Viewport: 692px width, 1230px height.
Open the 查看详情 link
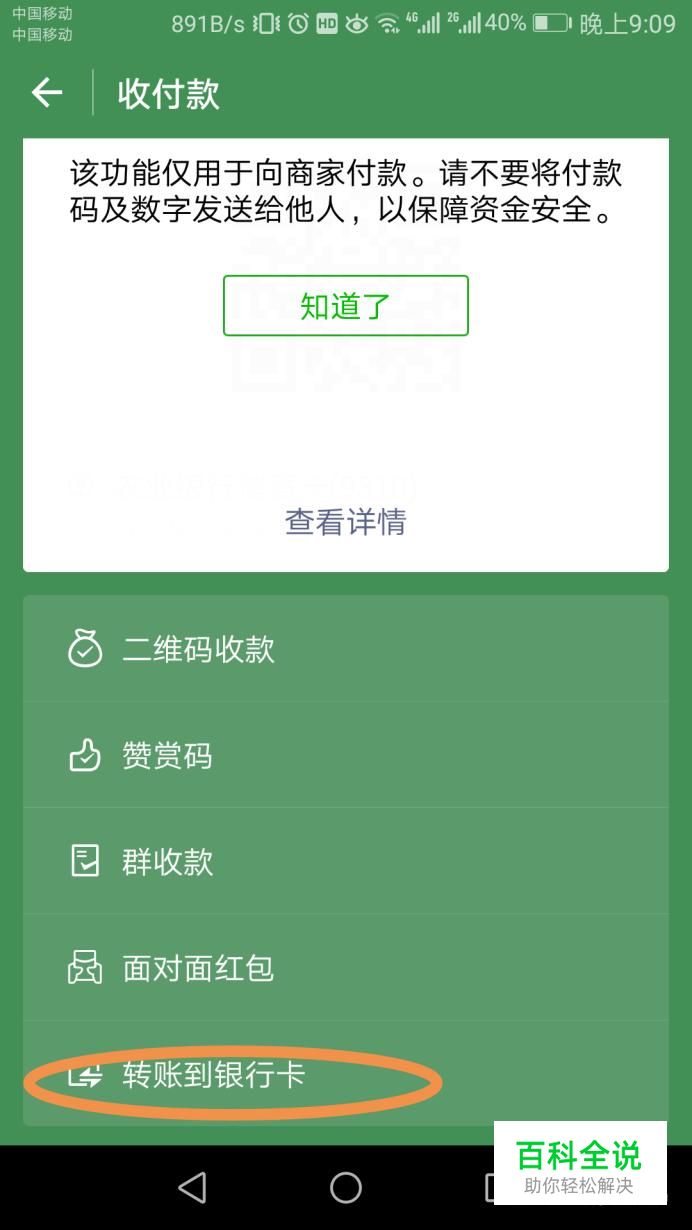(346, 521)
